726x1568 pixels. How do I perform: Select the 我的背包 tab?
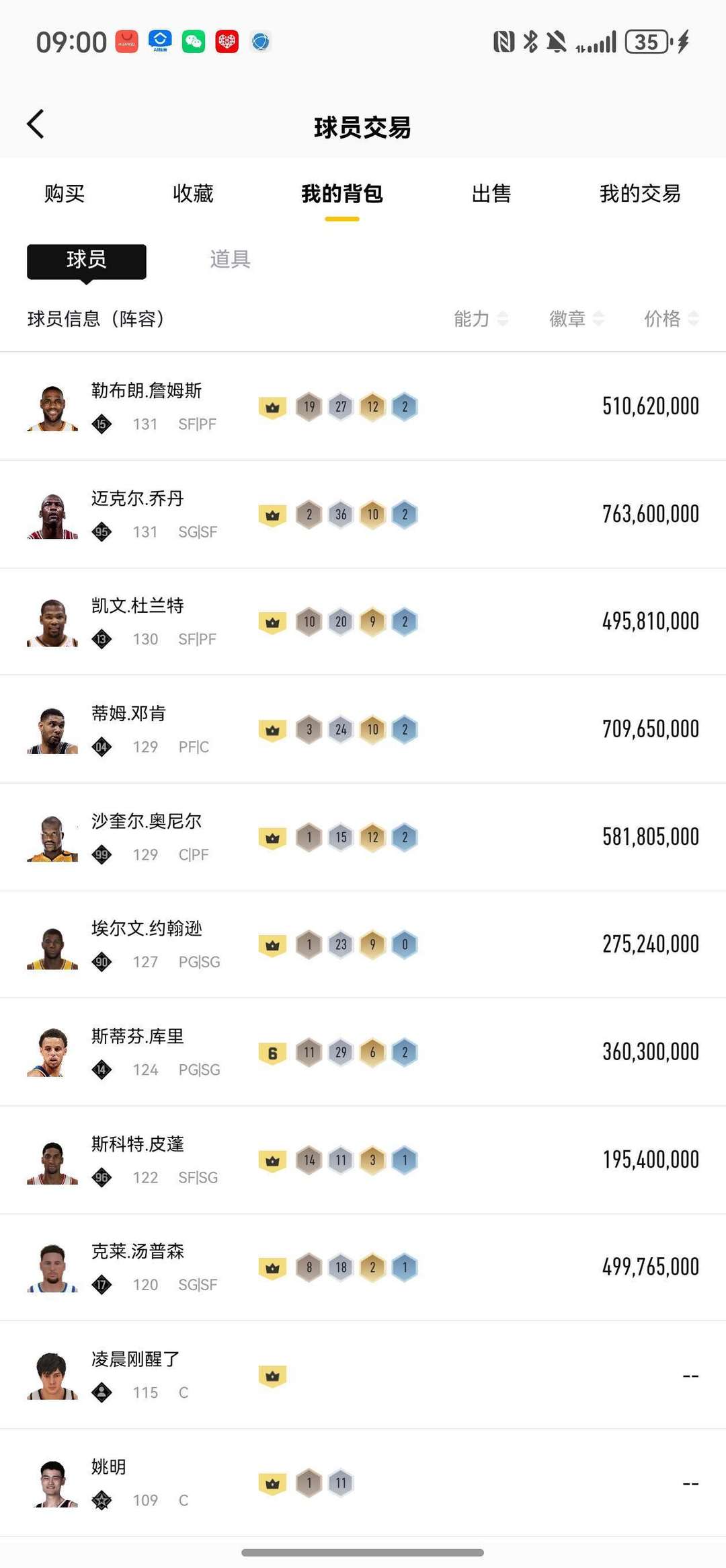(x=342, y=194)
